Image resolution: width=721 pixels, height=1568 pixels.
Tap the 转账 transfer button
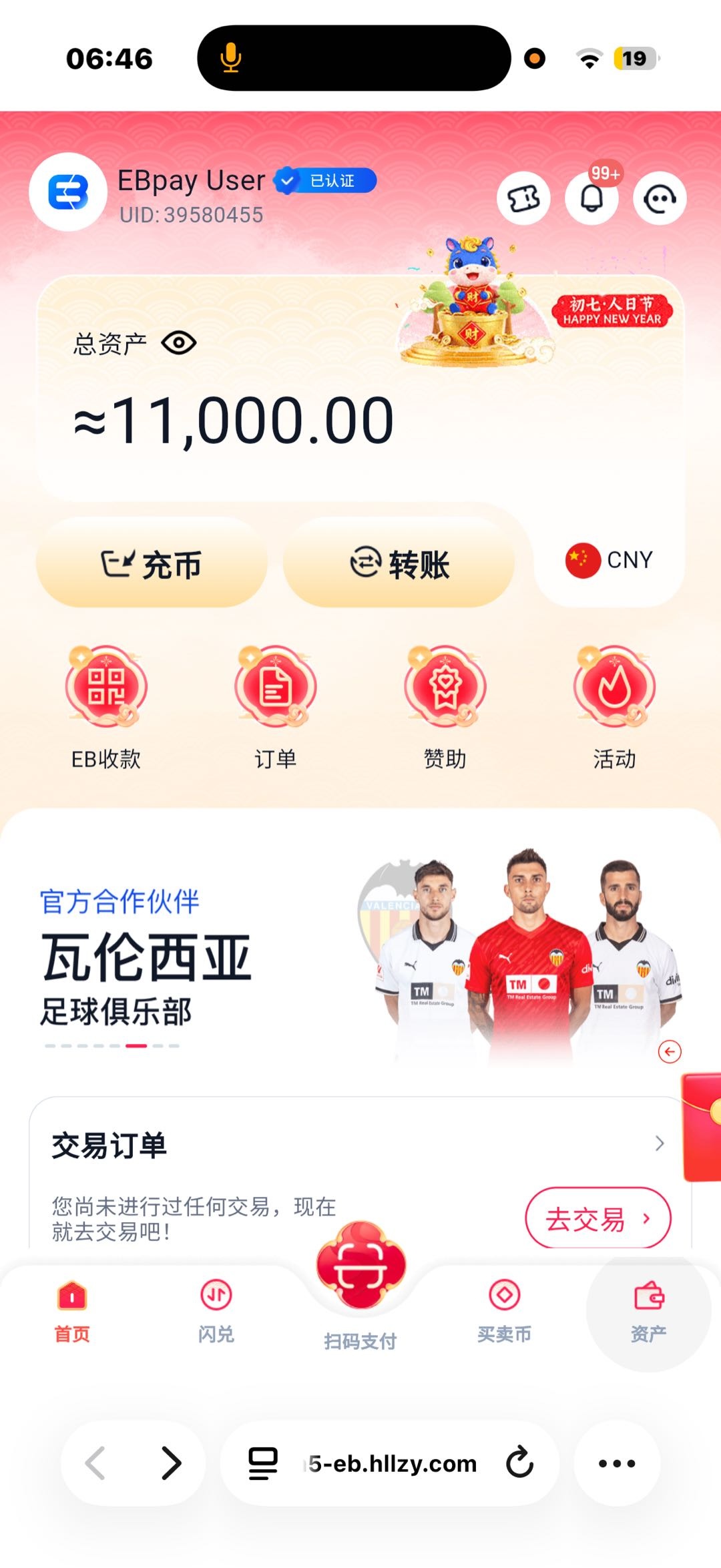[x=399, y=564]
